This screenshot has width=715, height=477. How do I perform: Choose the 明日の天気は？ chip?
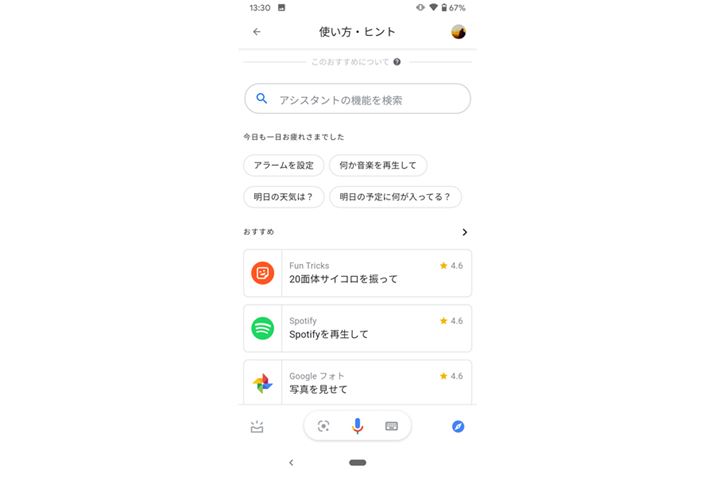pos(283,197)
